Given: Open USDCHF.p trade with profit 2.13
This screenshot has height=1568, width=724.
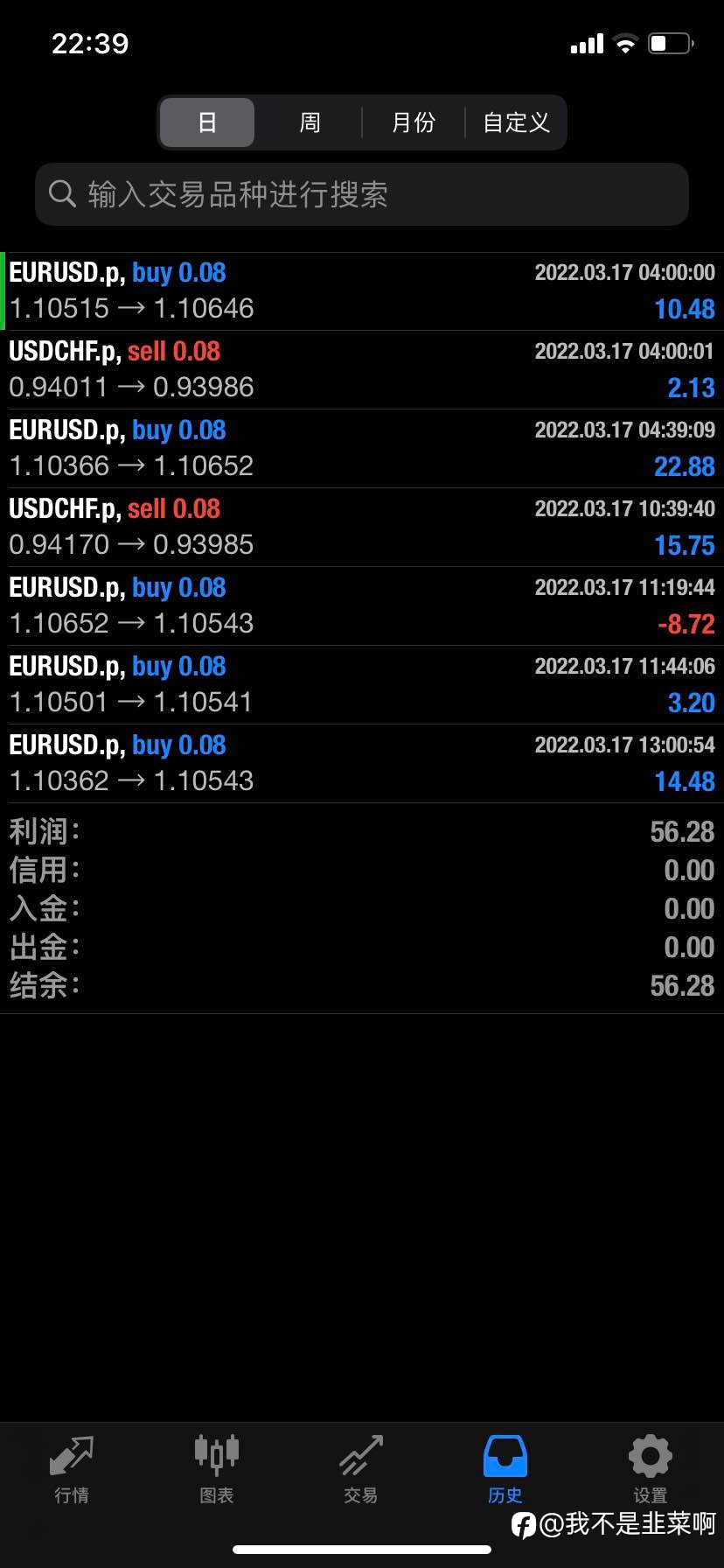Looking at the screenshot, I should tap(362, 370).
